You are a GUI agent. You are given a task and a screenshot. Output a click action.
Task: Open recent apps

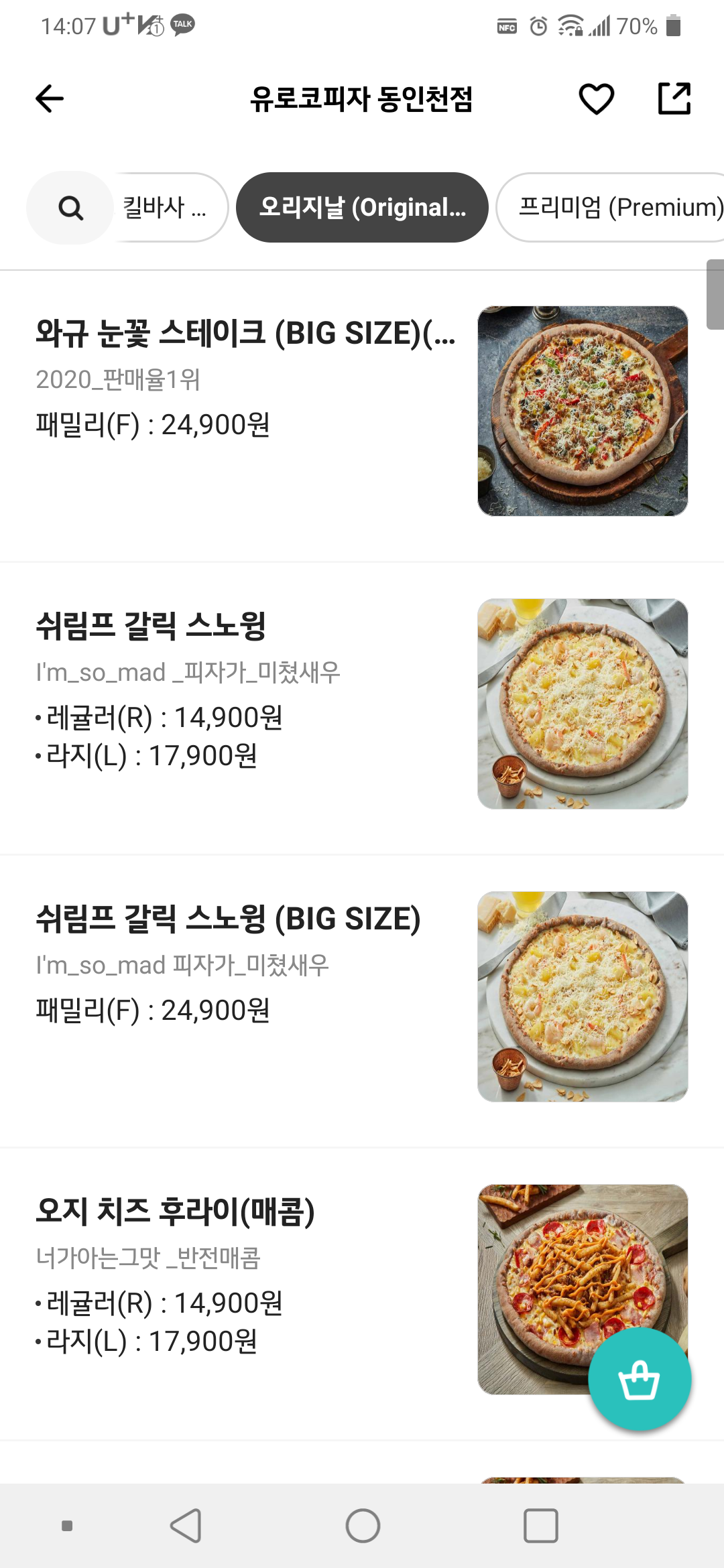(x=540, y=1526)
